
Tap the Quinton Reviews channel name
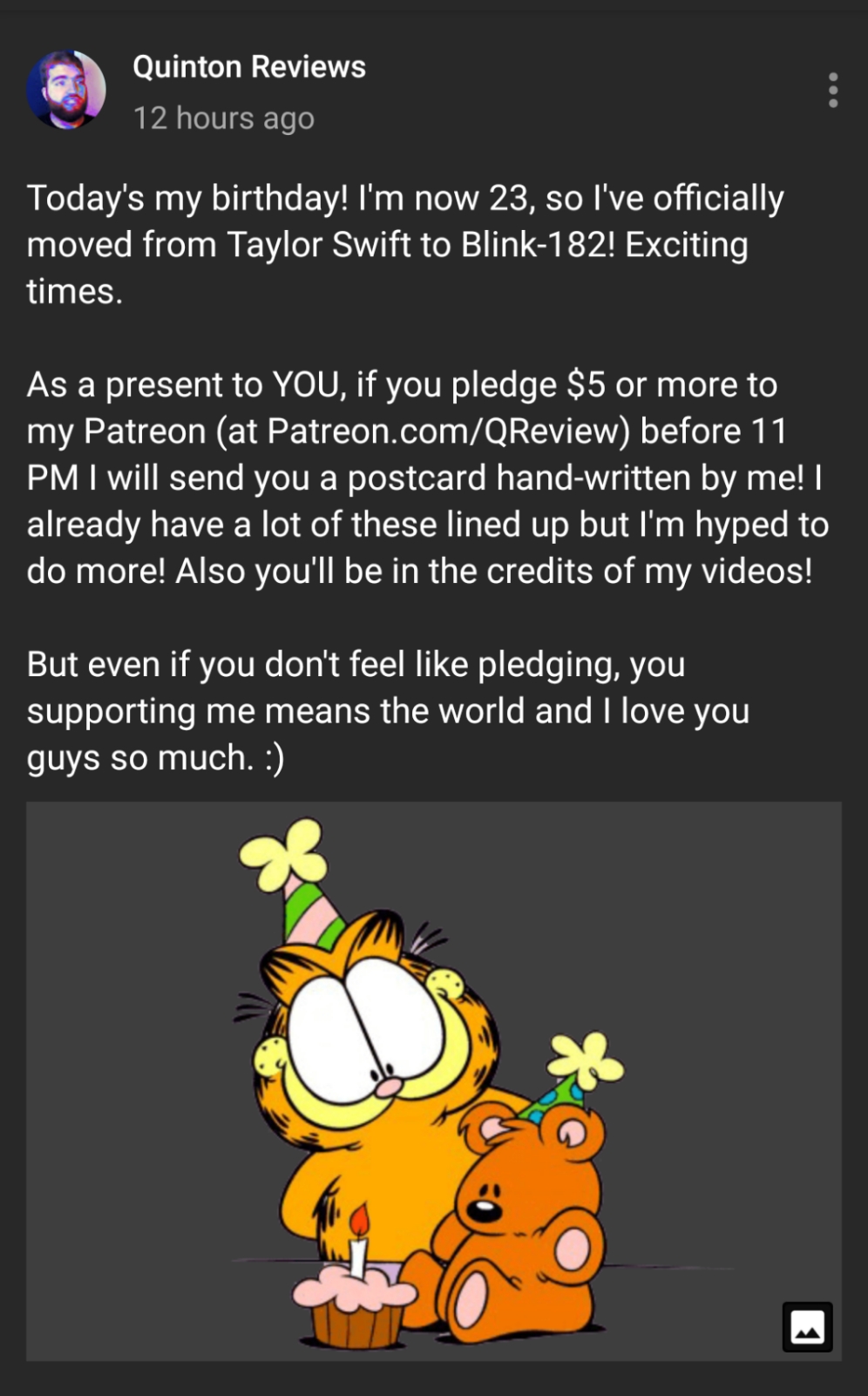[x=249, y=66]
